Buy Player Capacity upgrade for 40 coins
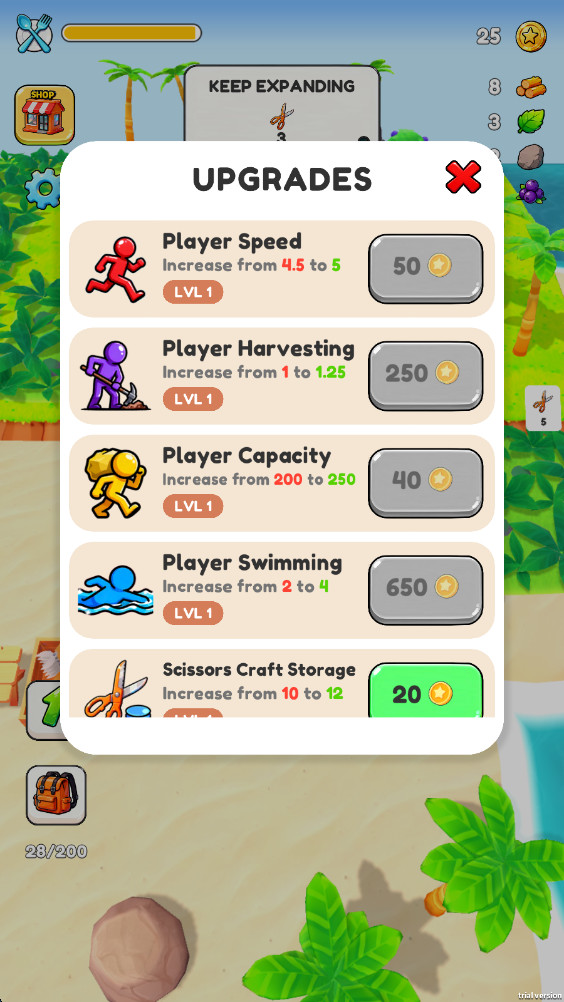 425,482
